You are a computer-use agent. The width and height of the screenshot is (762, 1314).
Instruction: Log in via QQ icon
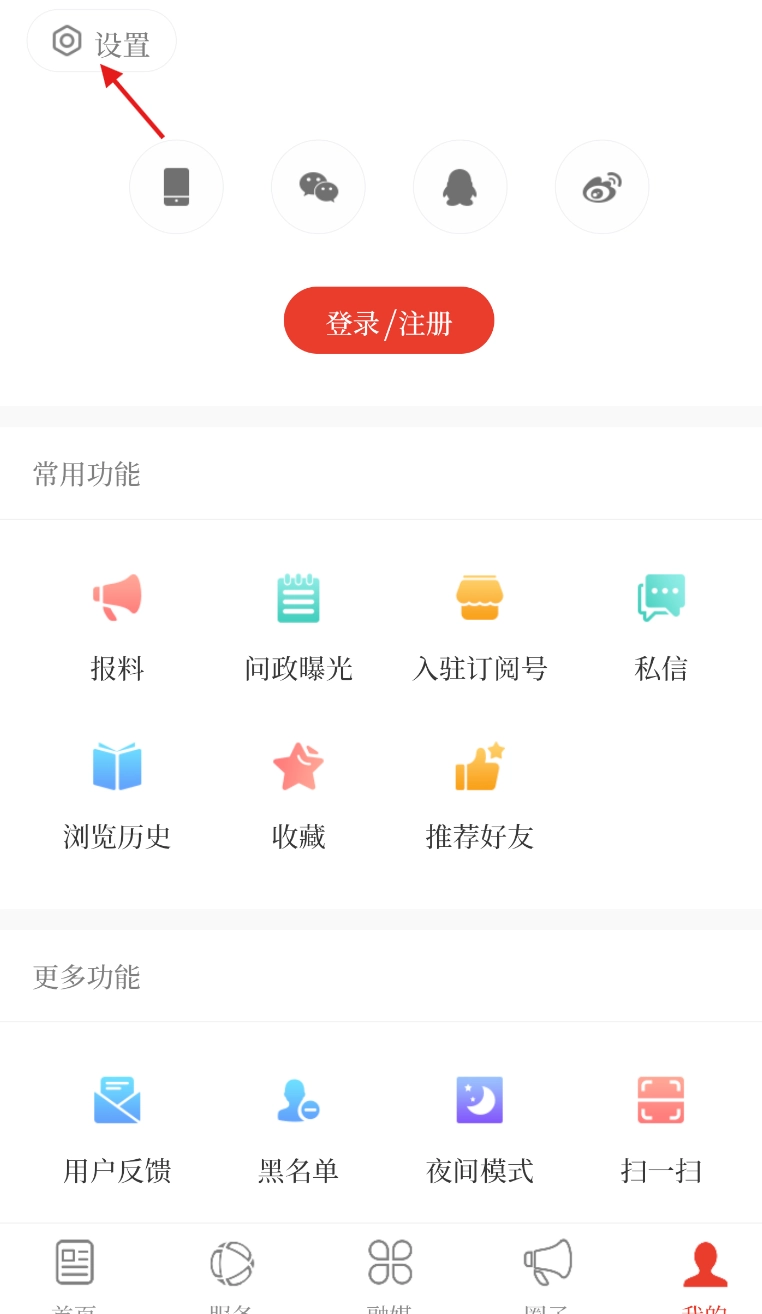[x=460, y=187]
